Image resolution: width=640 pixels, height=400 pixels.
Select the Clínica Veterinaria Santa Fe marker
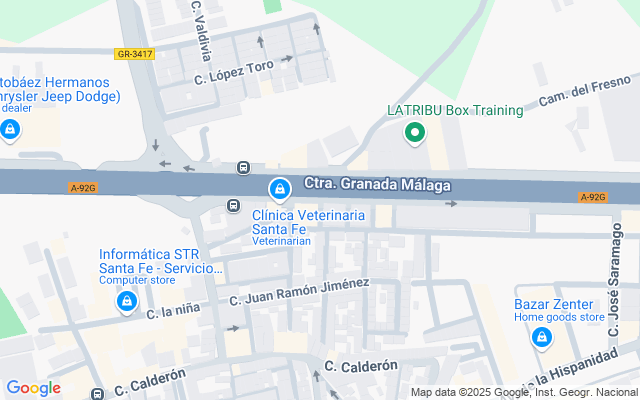pos(280,188)
